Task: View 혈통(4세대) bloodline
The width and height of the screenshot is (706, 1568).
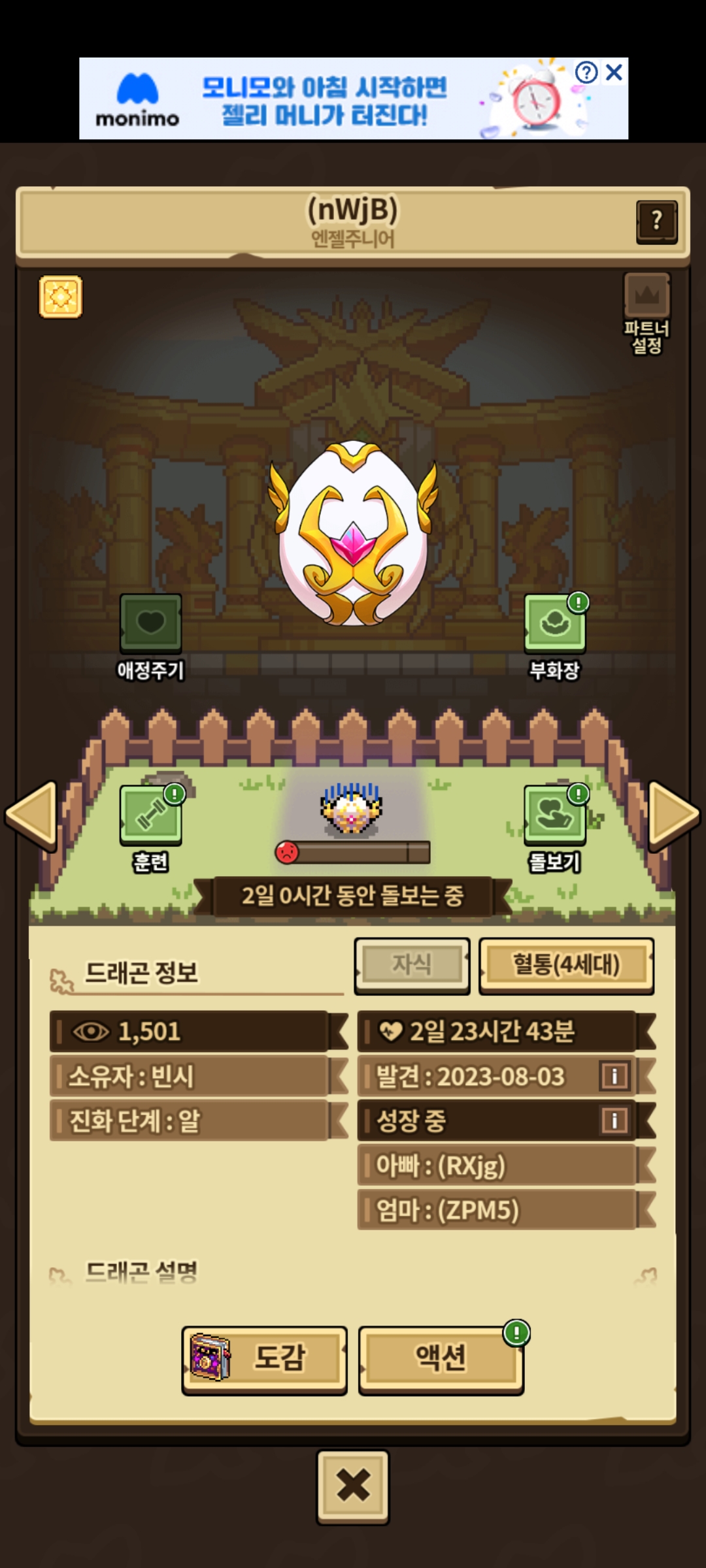Action: click(566, 965)
